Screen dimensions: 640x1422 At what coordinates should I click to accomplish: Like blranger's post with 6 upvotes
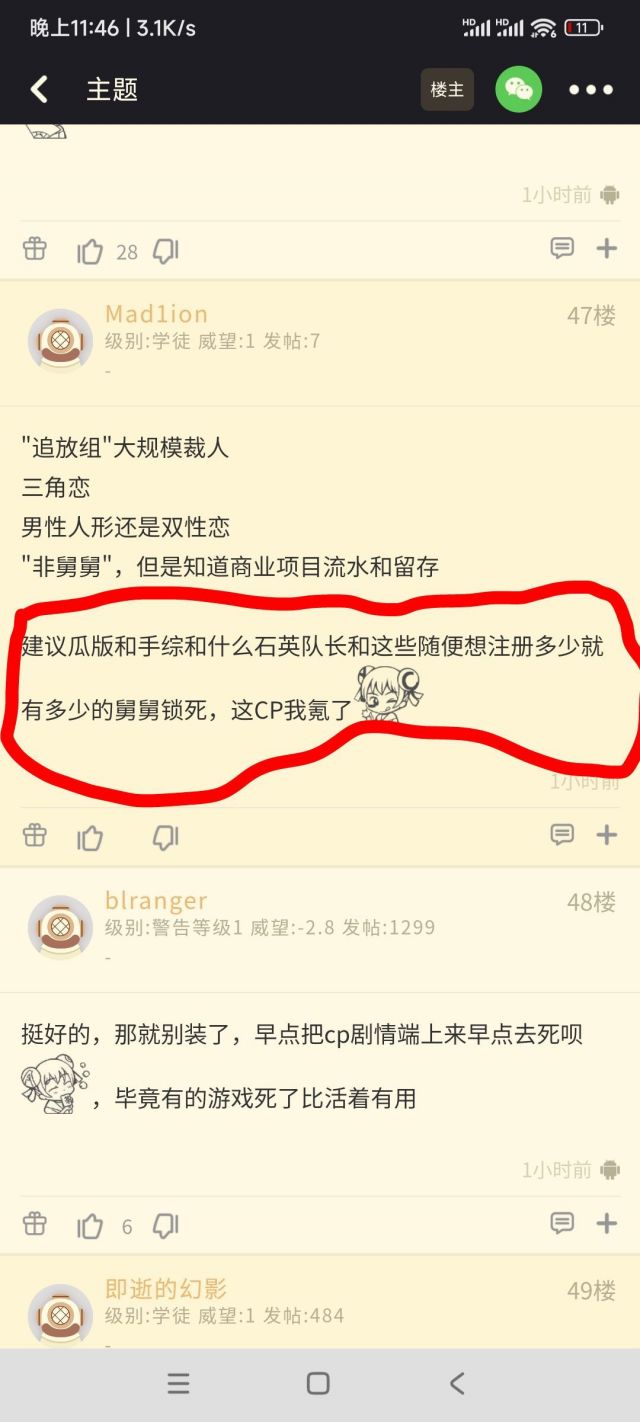90,1225
